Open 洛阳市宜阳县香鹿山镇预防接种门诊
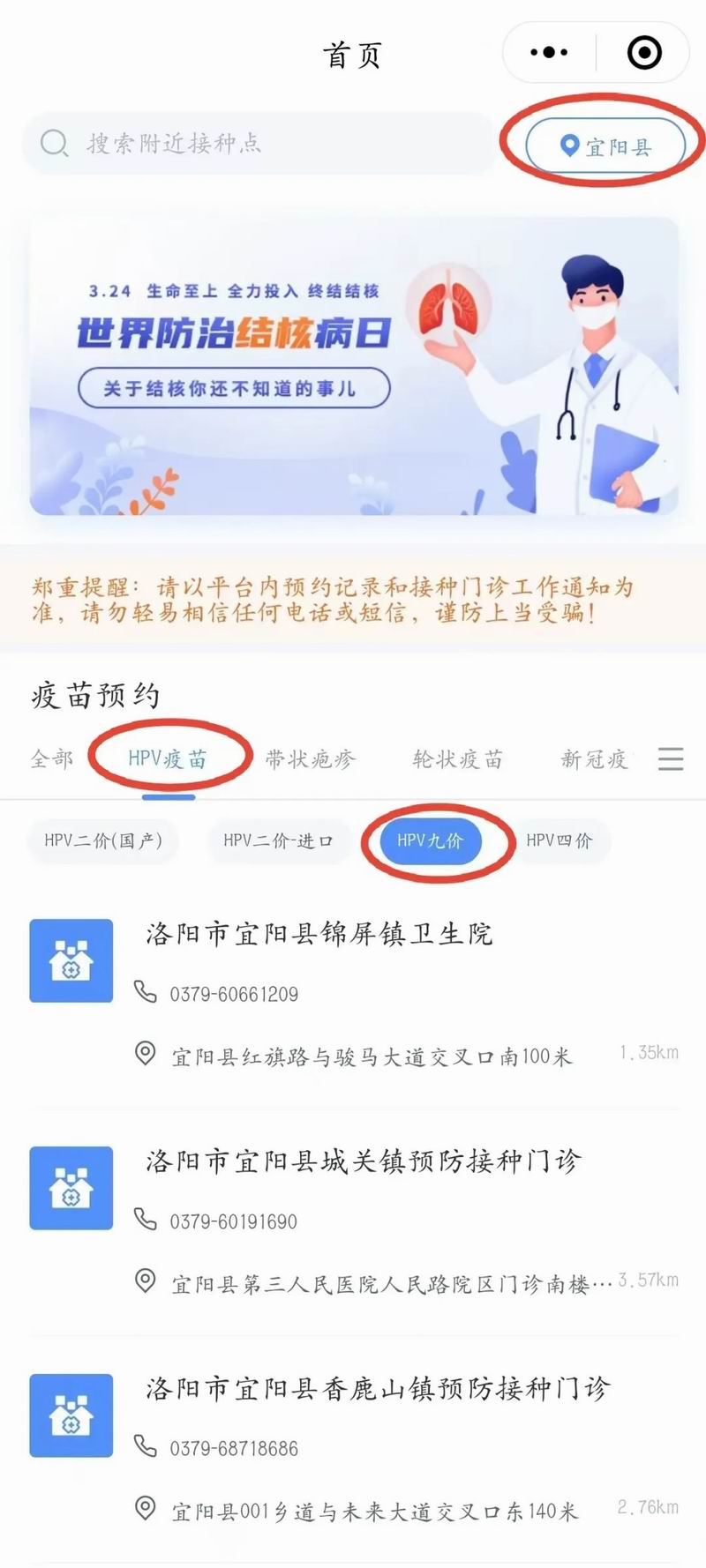The width and height of the screenshot is (706, 1568). click(378, 1389)
